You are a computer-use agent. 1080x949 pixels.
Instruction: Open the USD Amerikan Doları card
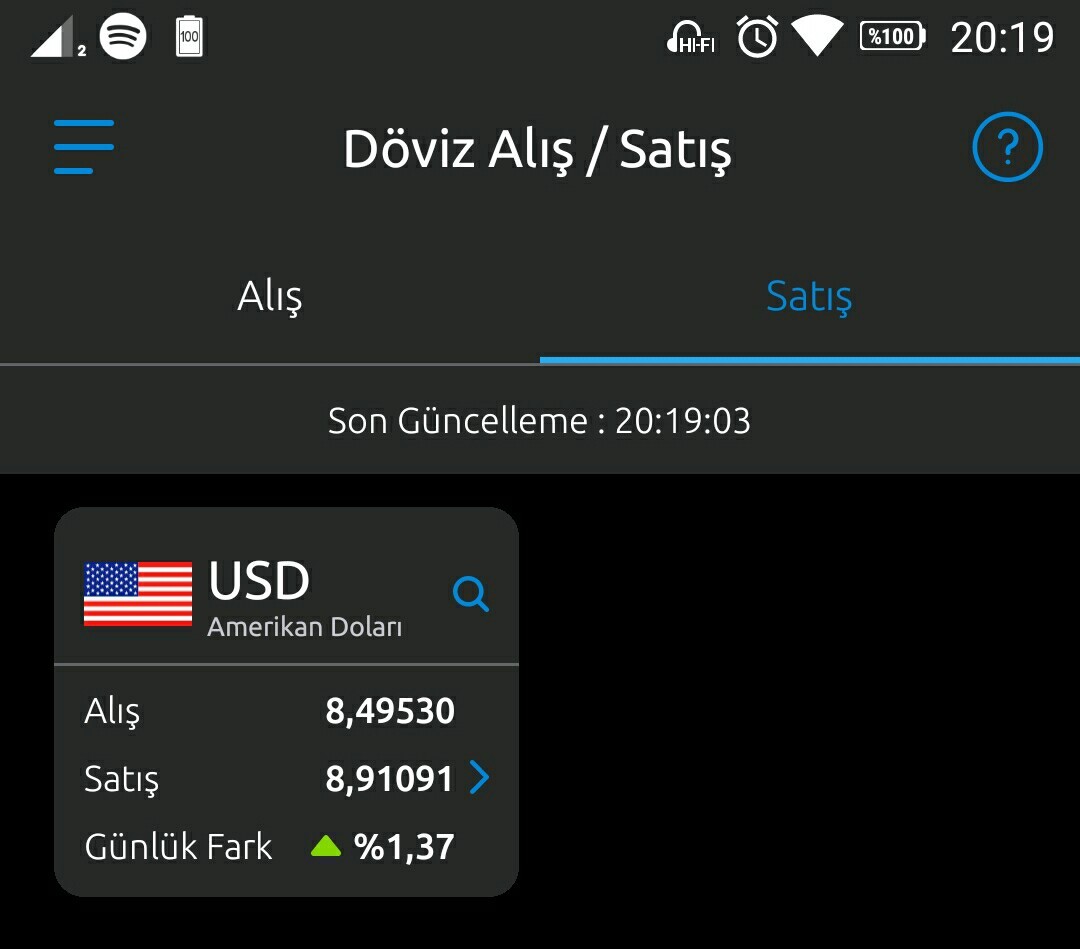pos(260,598)
